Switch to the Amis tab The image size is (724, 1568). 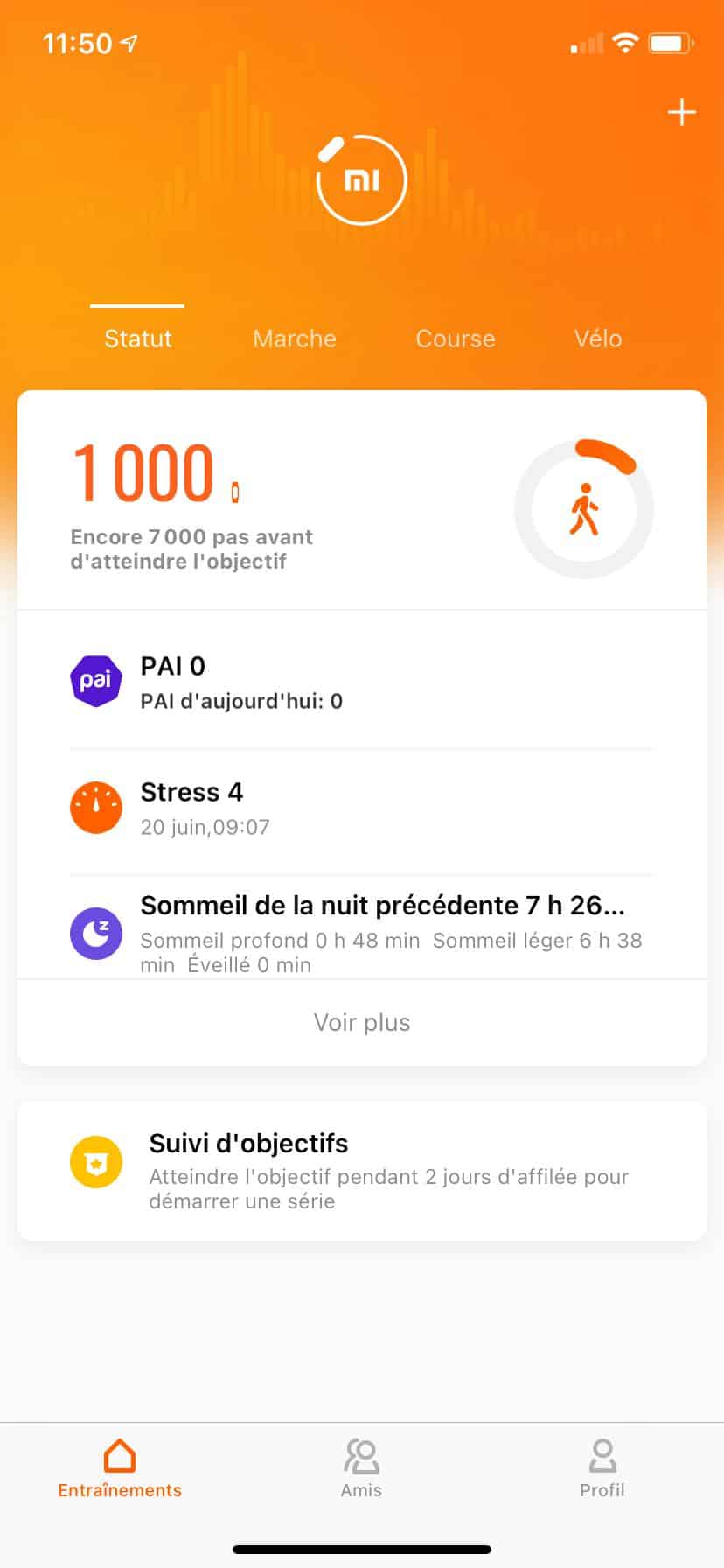361,1468
